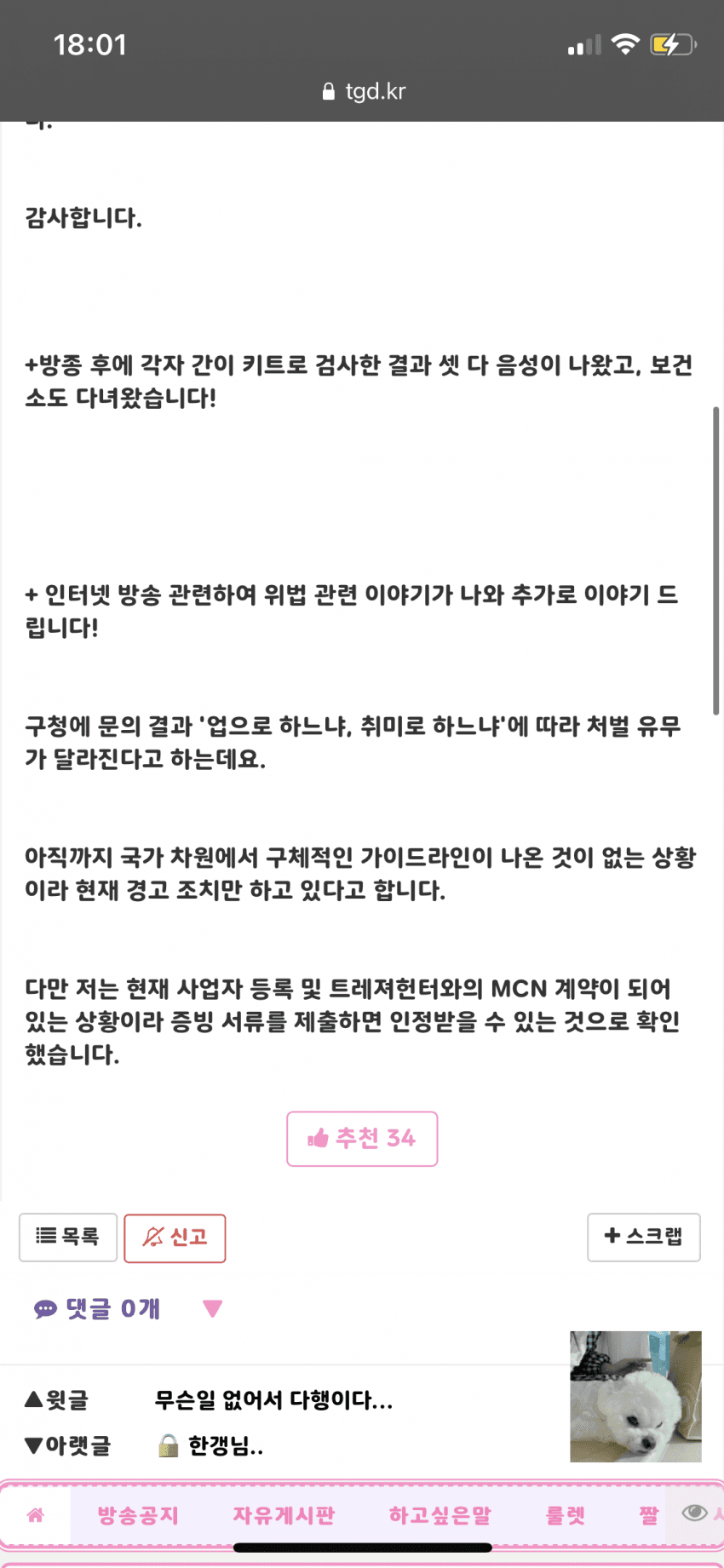Open previous post 무슨일 없어서 다행이다...

point(273,1400)
